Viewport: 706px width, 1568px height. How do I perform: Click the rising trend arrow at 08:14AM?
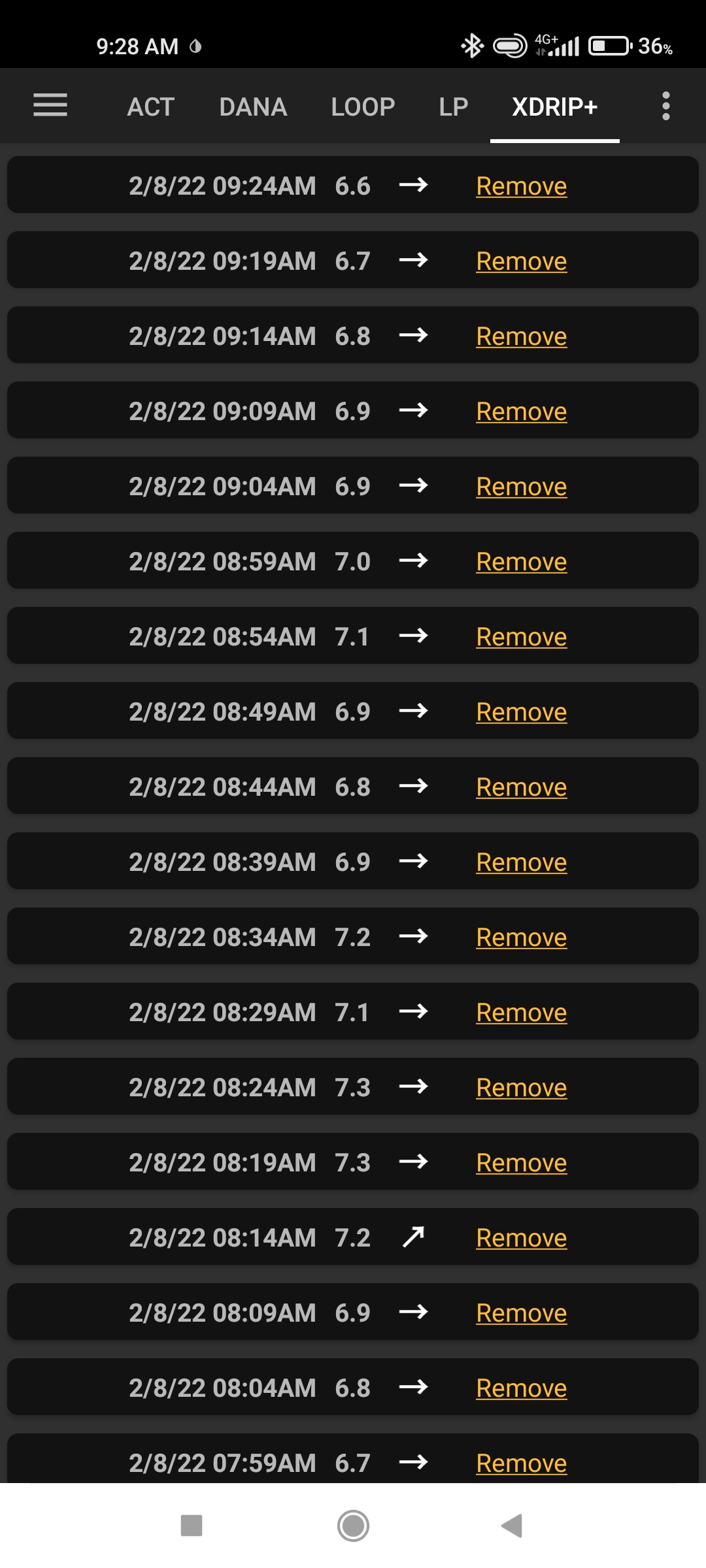[x=414, y=1237]
